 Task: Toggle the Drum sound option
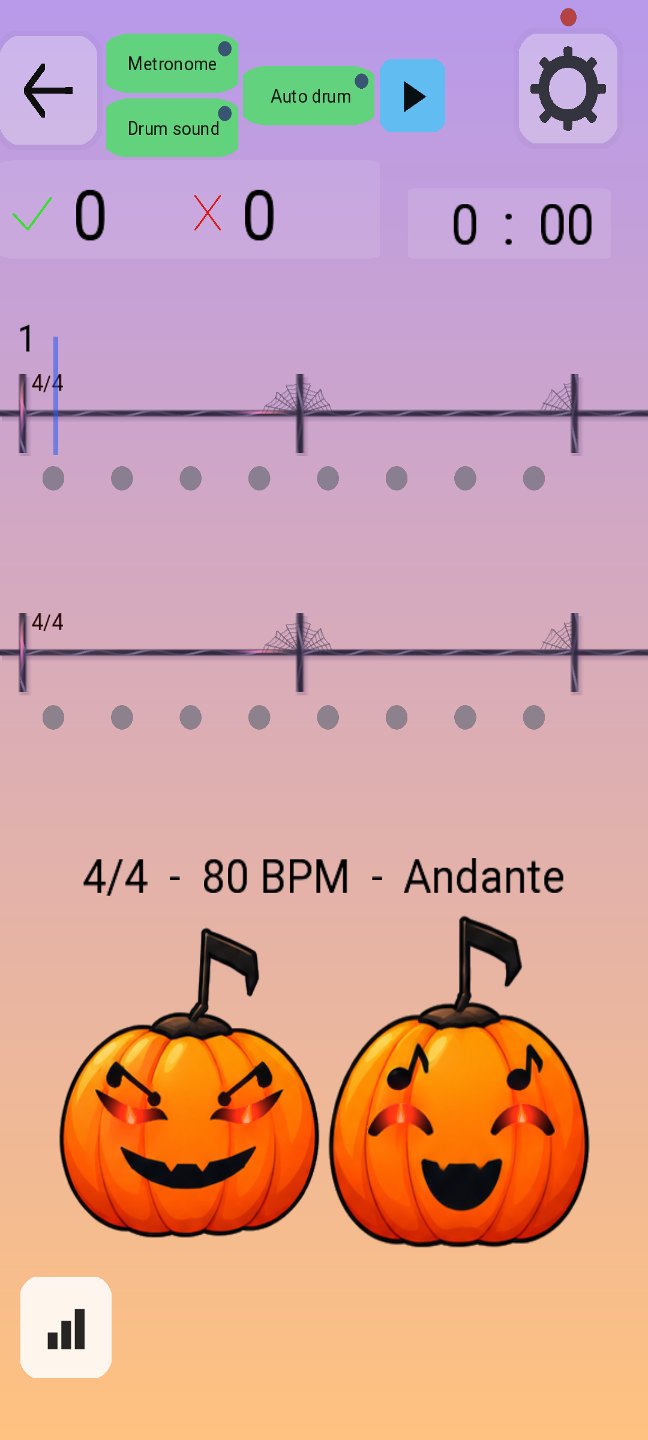coord(172,128)
